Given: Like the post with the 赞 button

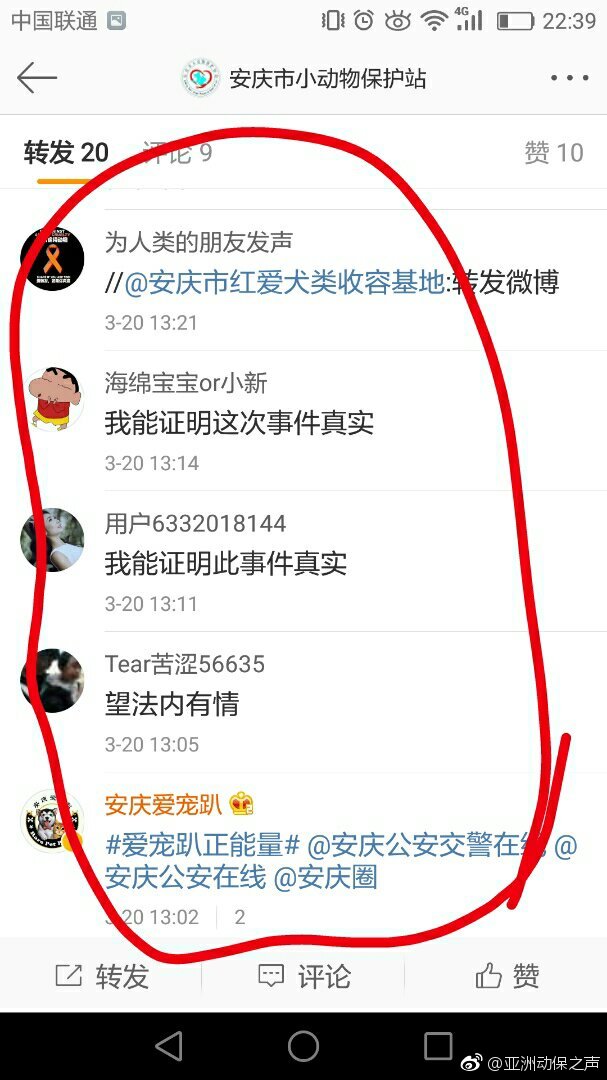Looking at the screenshot, I should [x=507, y=976].
